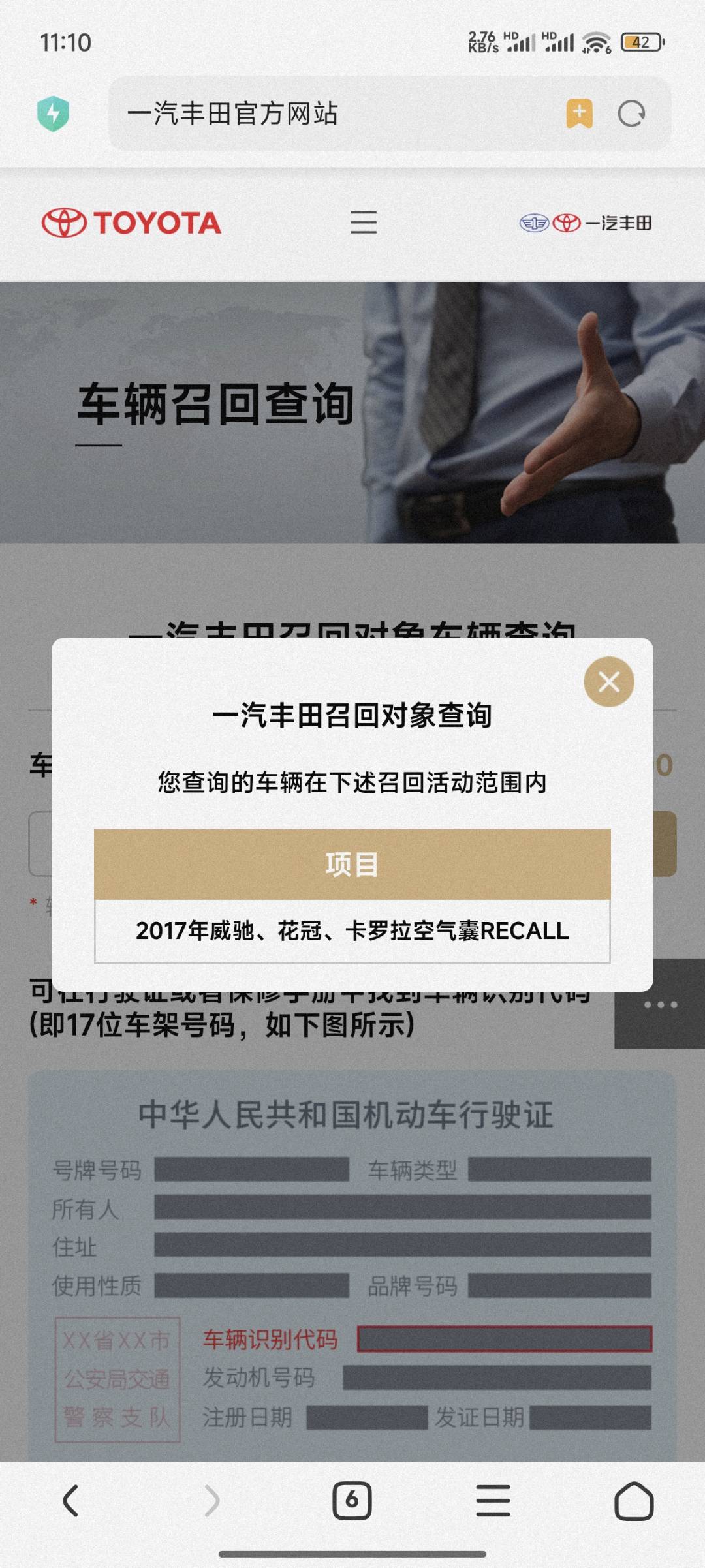Open the browser main menu
Image resolution: width=705 pixels, height=1568 pixels.
click(x=493, y=1500)
